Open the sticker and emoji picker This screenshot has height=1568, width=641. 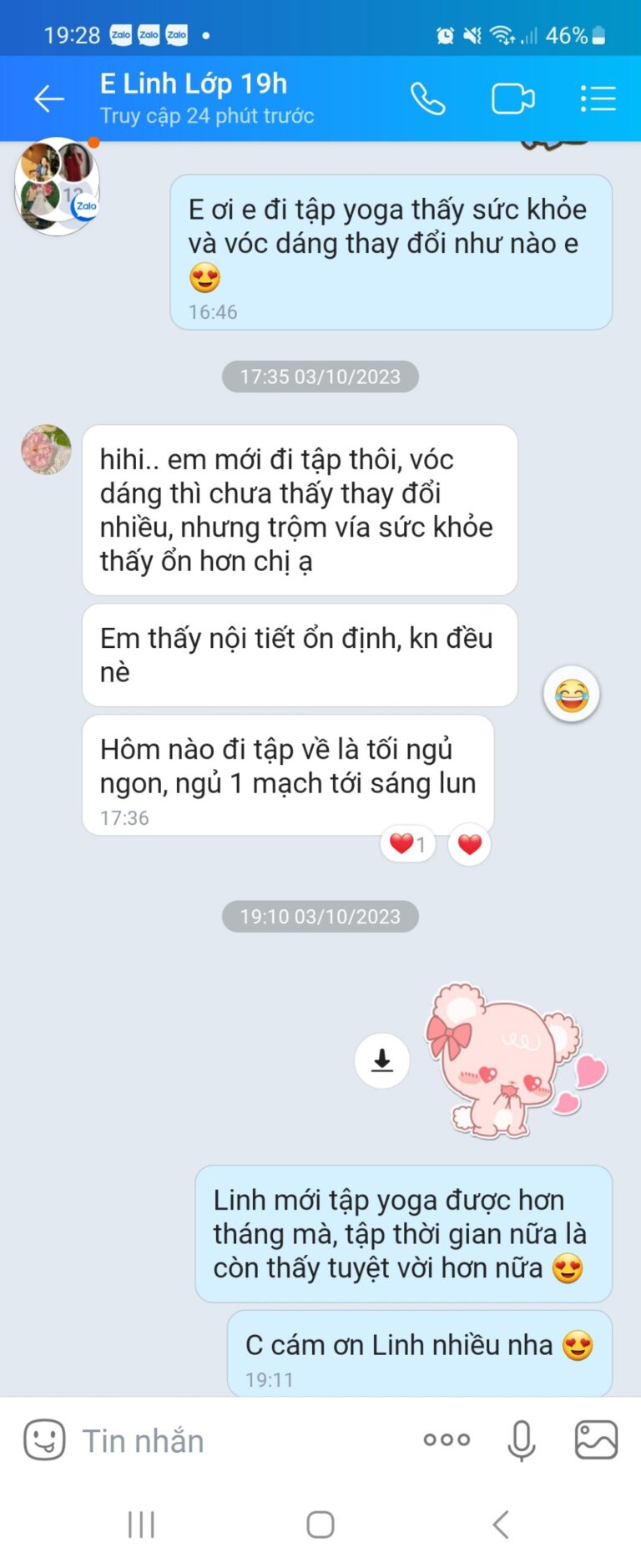point(44,1439)
